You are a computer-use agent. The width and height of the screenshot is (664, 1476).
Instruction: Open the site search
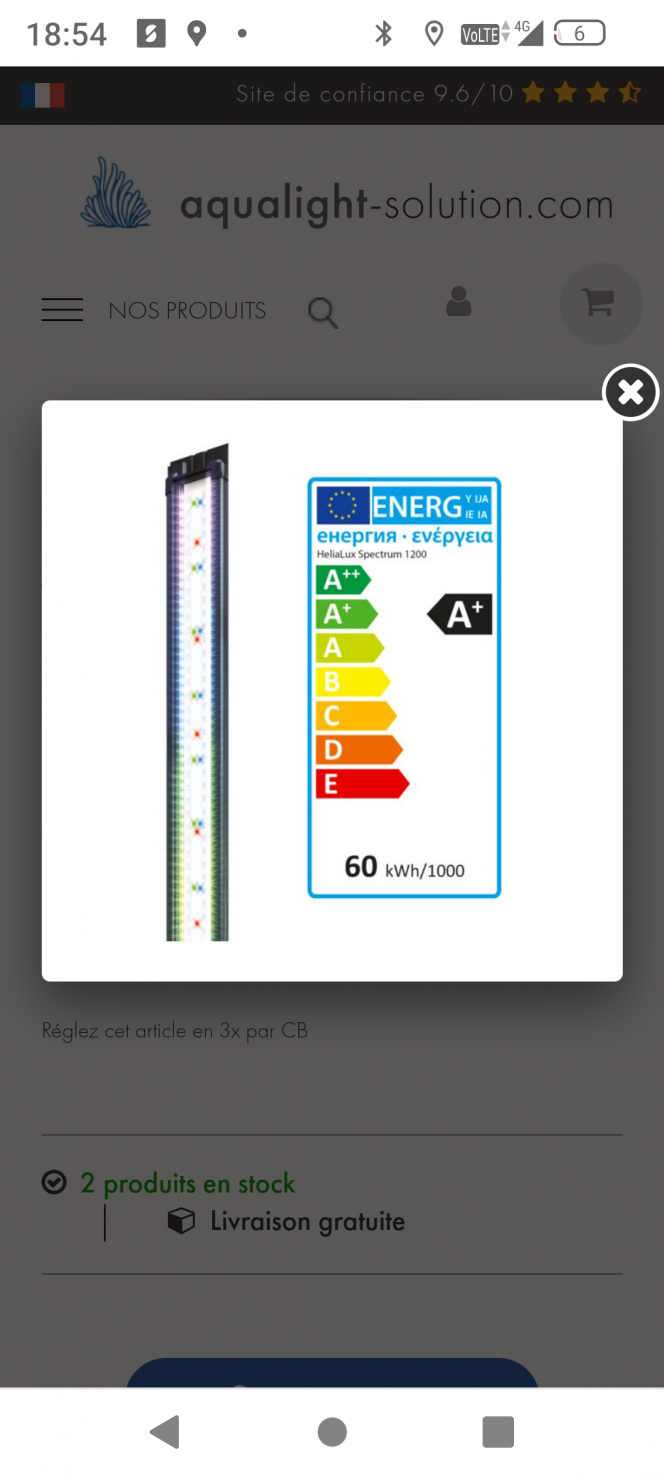tap(322, 313)
